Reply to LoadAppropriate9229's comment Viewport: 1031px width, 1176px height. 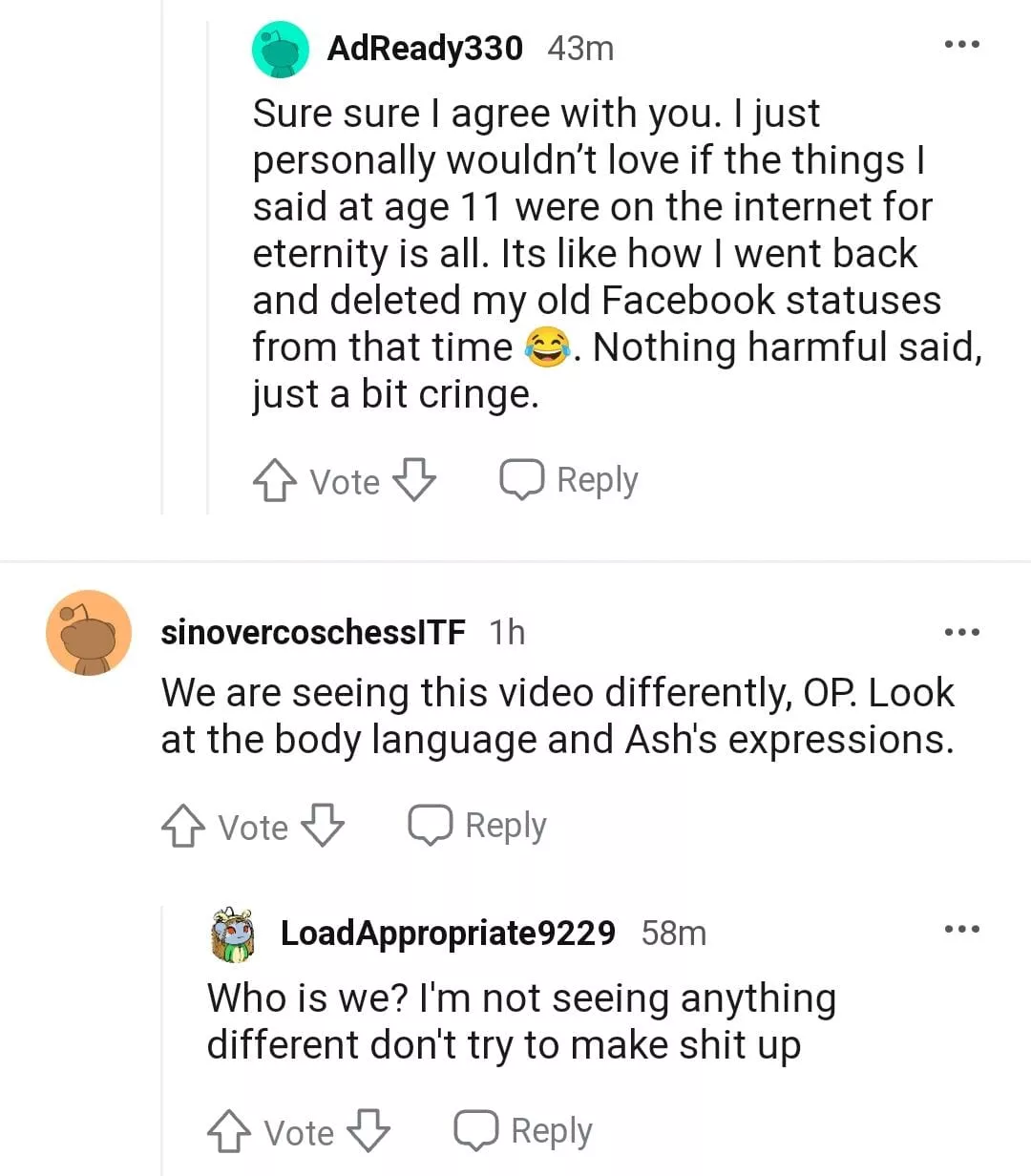(524, 1131)
